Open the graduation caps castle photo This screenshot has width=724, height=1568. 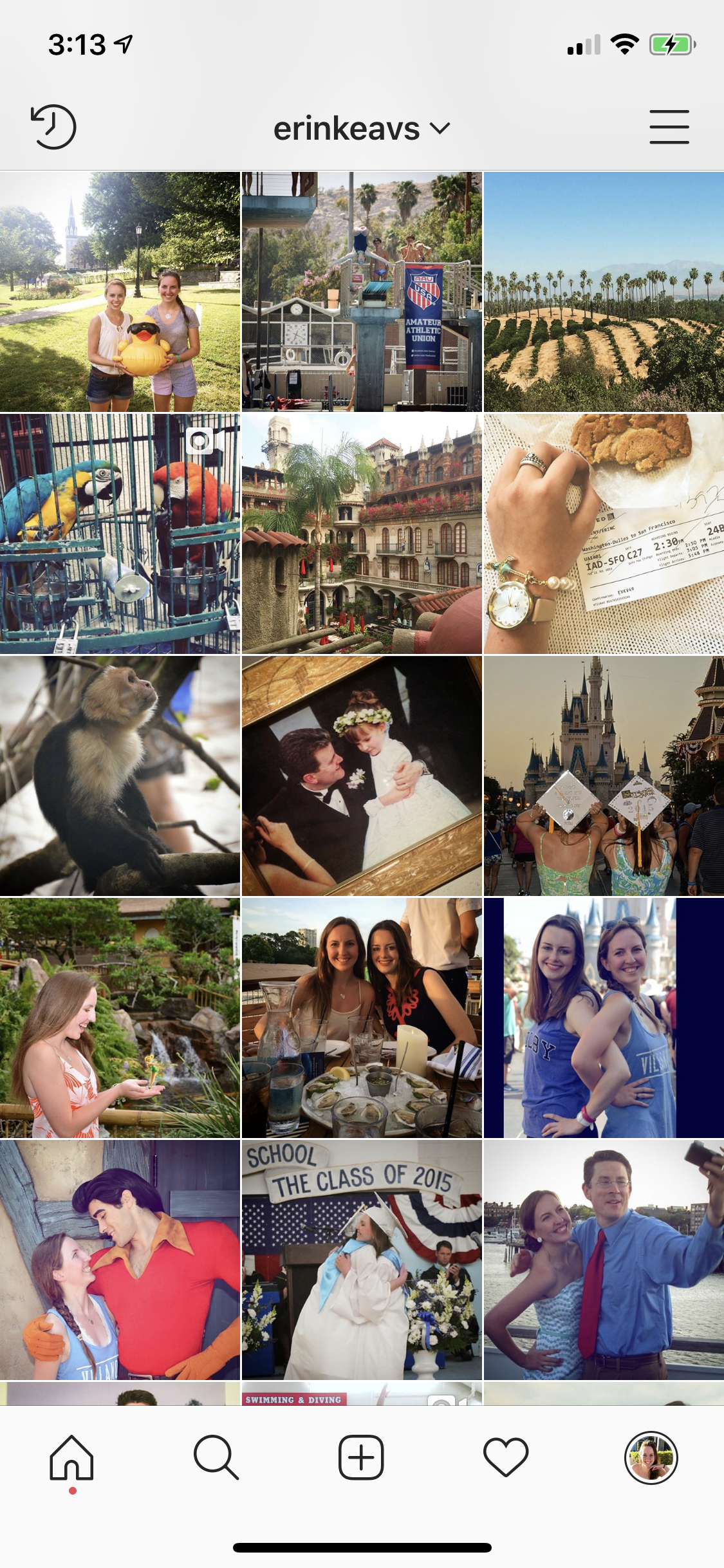point(604,776)
